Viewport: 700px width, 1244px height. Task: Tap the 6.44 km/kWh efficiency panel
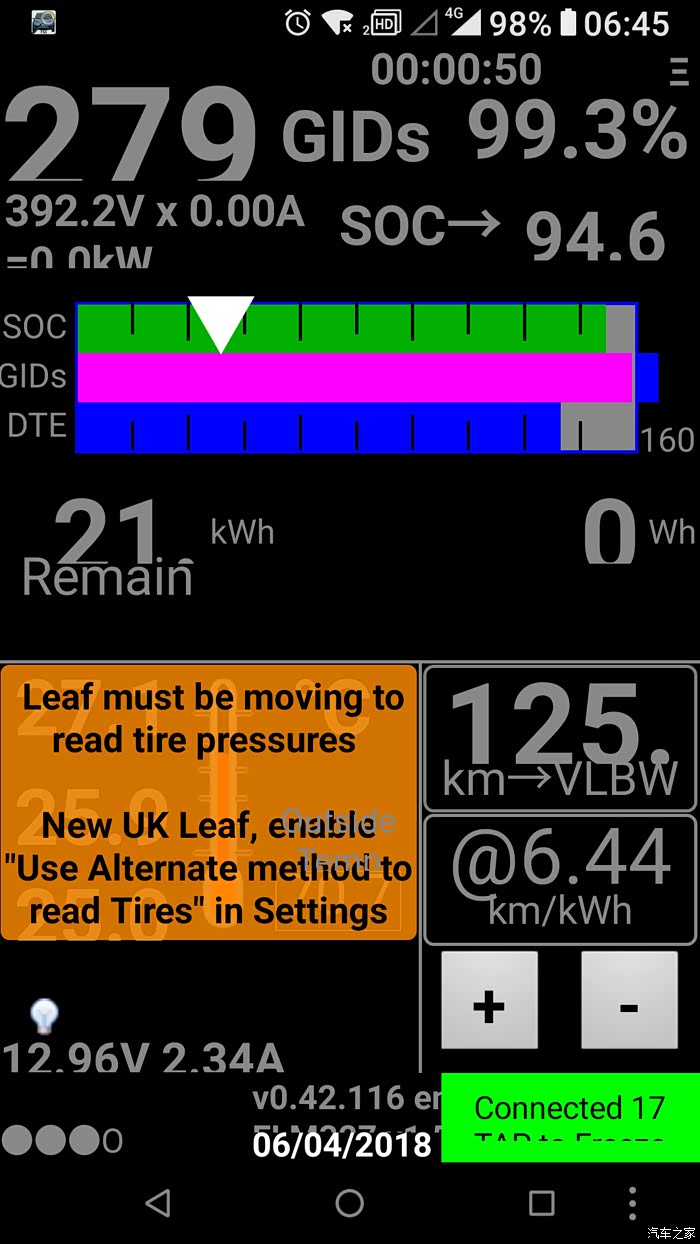[x=560, y=880]
